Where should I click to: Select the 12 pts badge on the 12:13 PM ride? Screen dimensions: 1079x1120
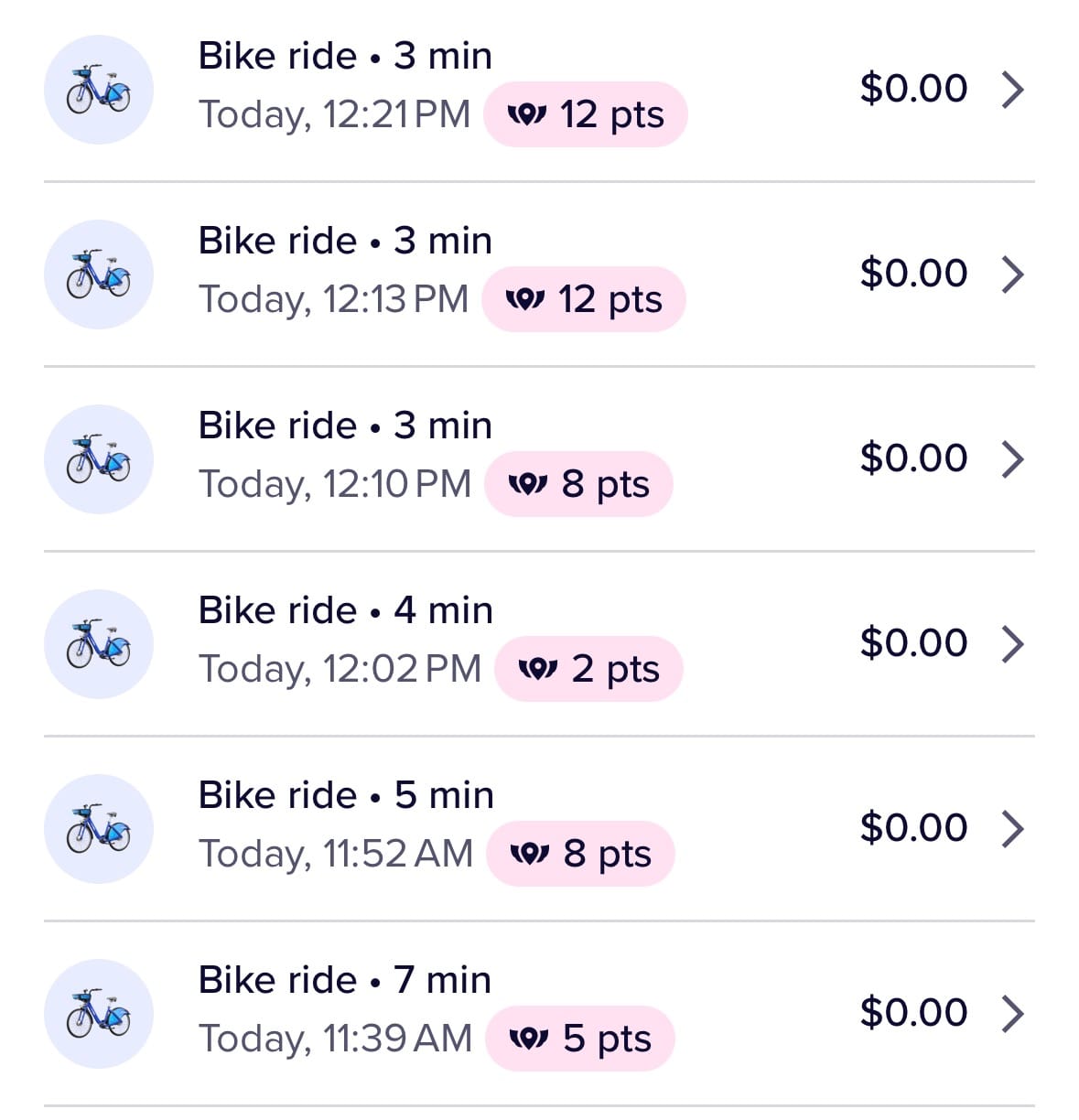[585, 298]
